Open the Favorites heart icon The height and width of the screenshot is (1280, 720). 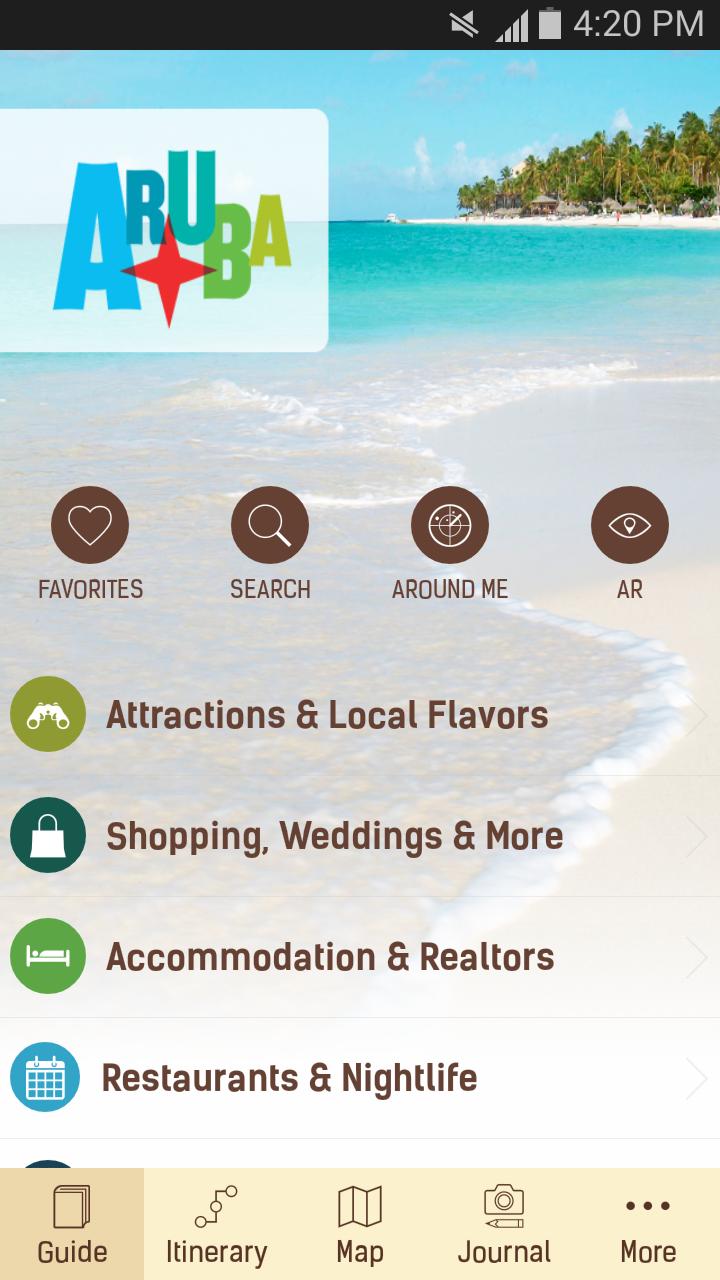coord(90,523)
